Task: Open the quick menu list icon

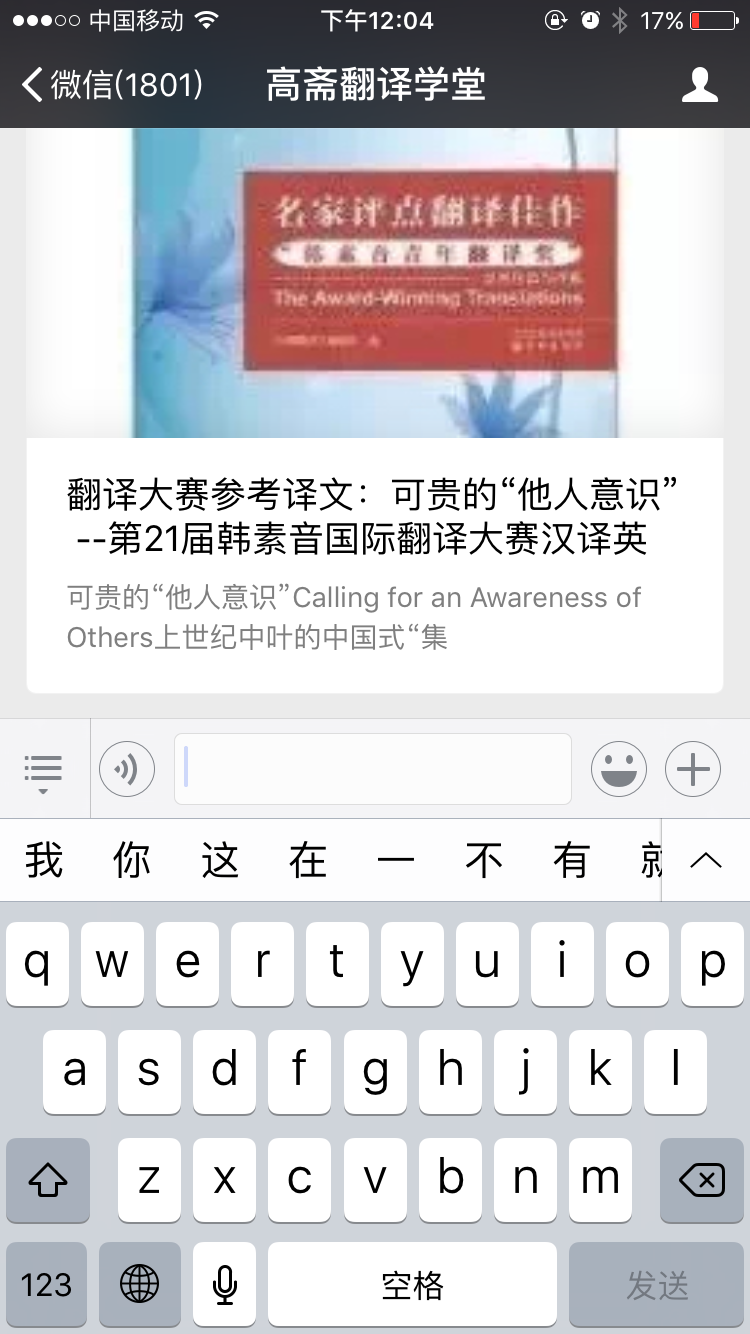Action: 42,768
